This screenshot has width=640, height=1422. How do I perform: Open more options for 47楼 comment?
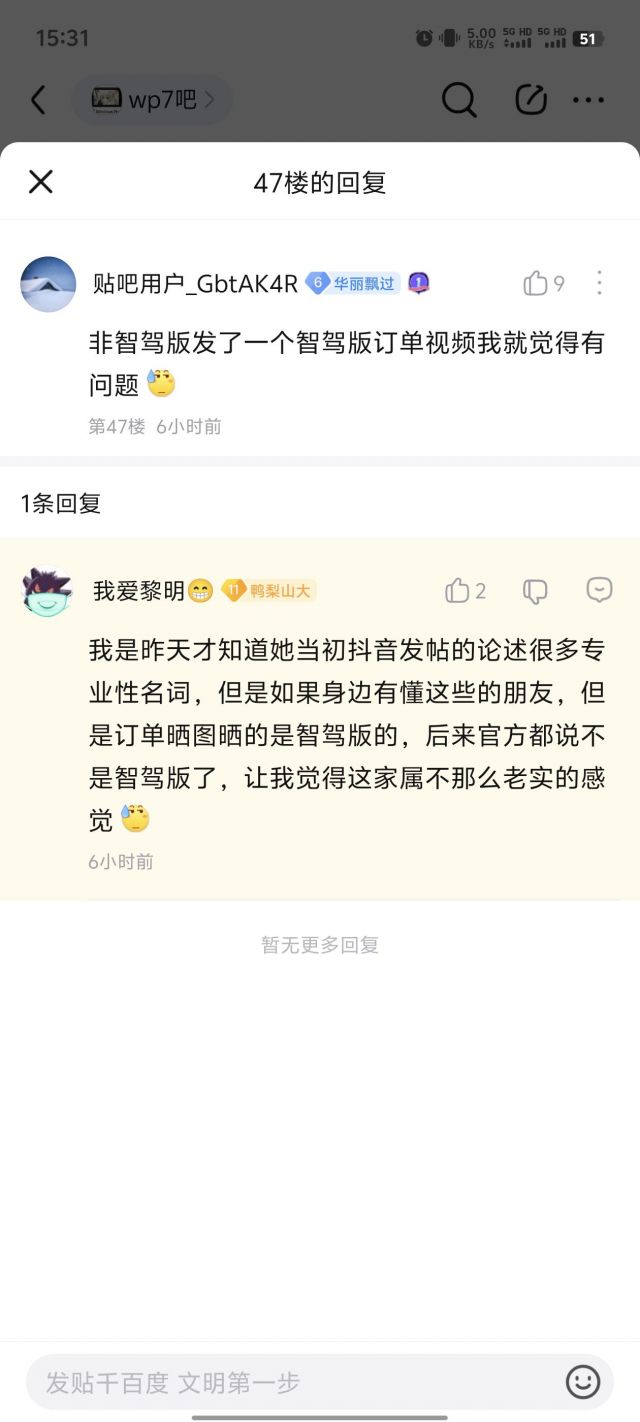coord(599,283)
